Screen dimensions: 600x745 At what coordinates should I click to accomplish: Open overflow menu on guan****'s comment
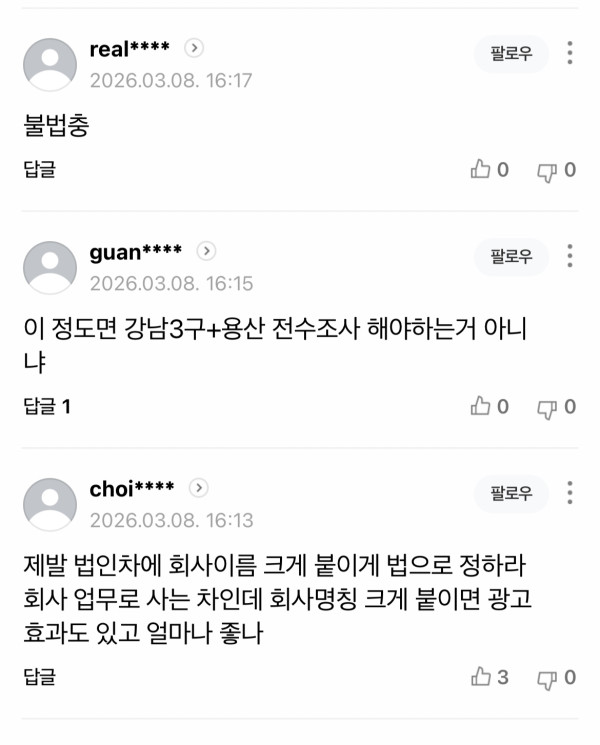tap(569, 256)
